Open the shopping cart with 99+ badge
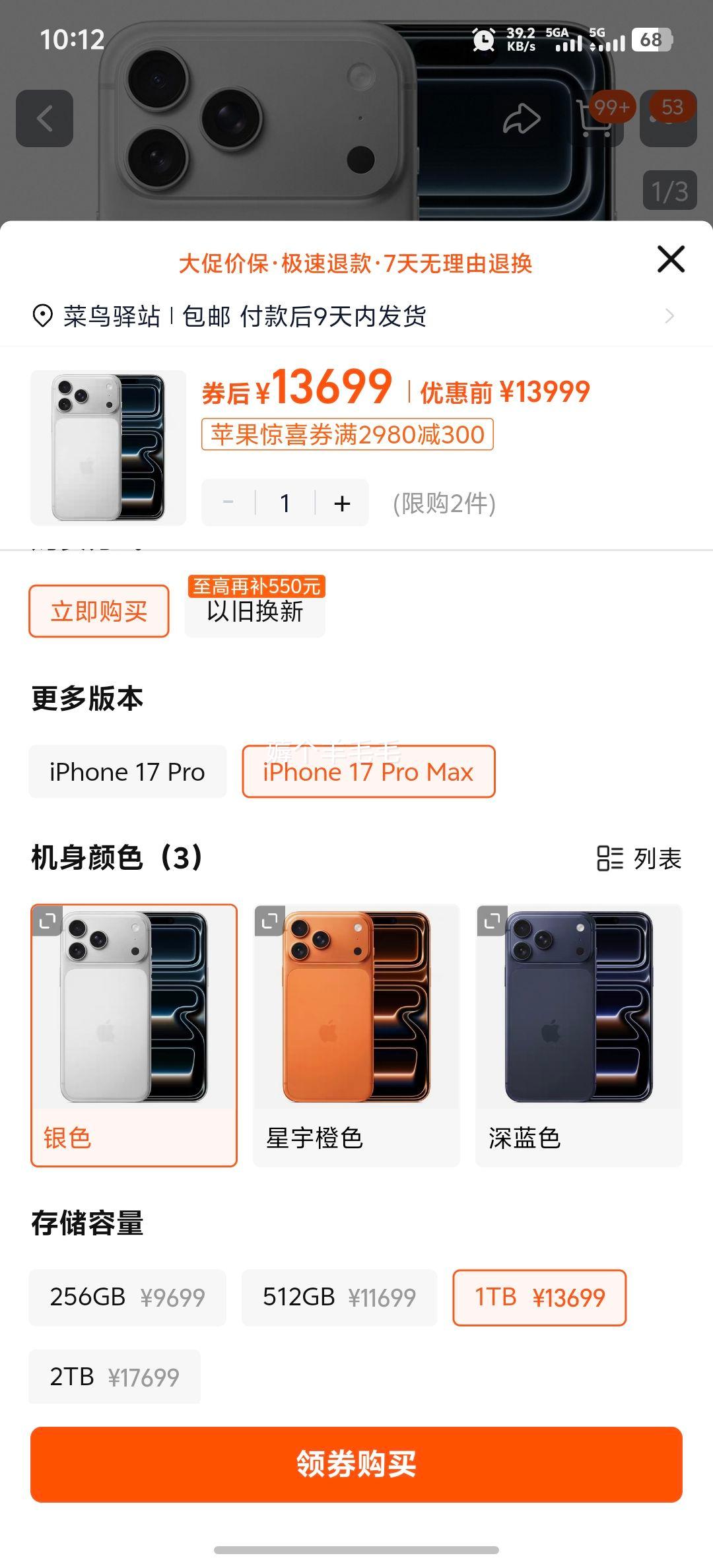The width and height of the screenshot is (713, 1568). pos(596,117)
